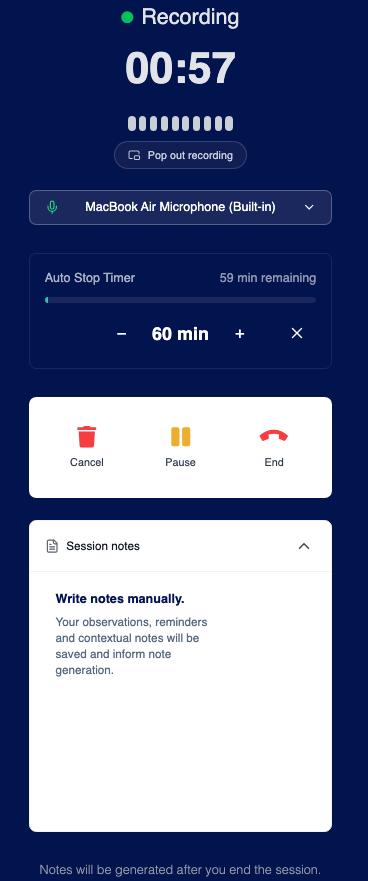Cancel the recording session
368x881 pixels.
tap(87, 447)
